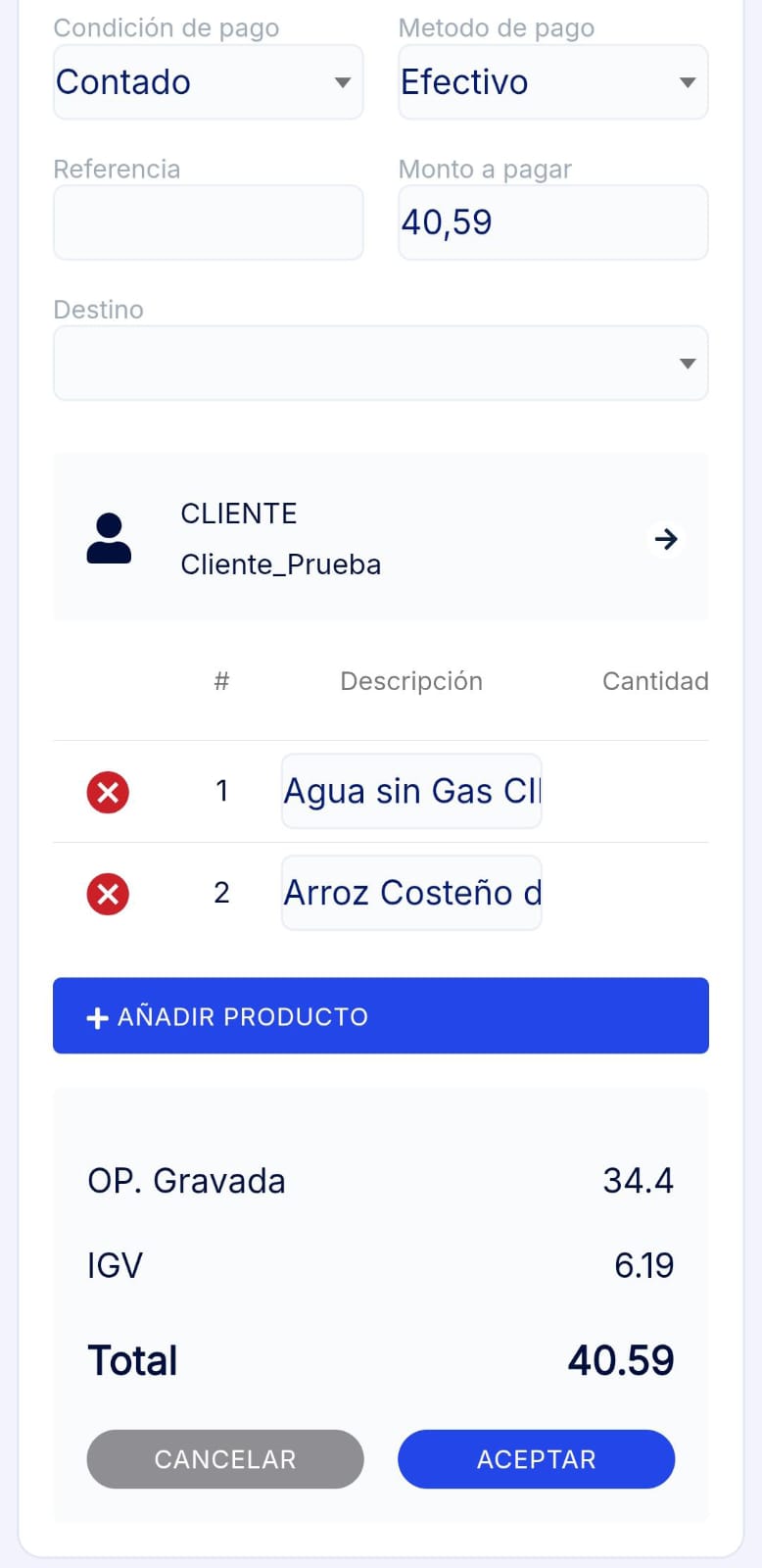This screenshot has width=762, height=1568.
Task: Click the Agua sin Gas description field
Action: point(411,792)
